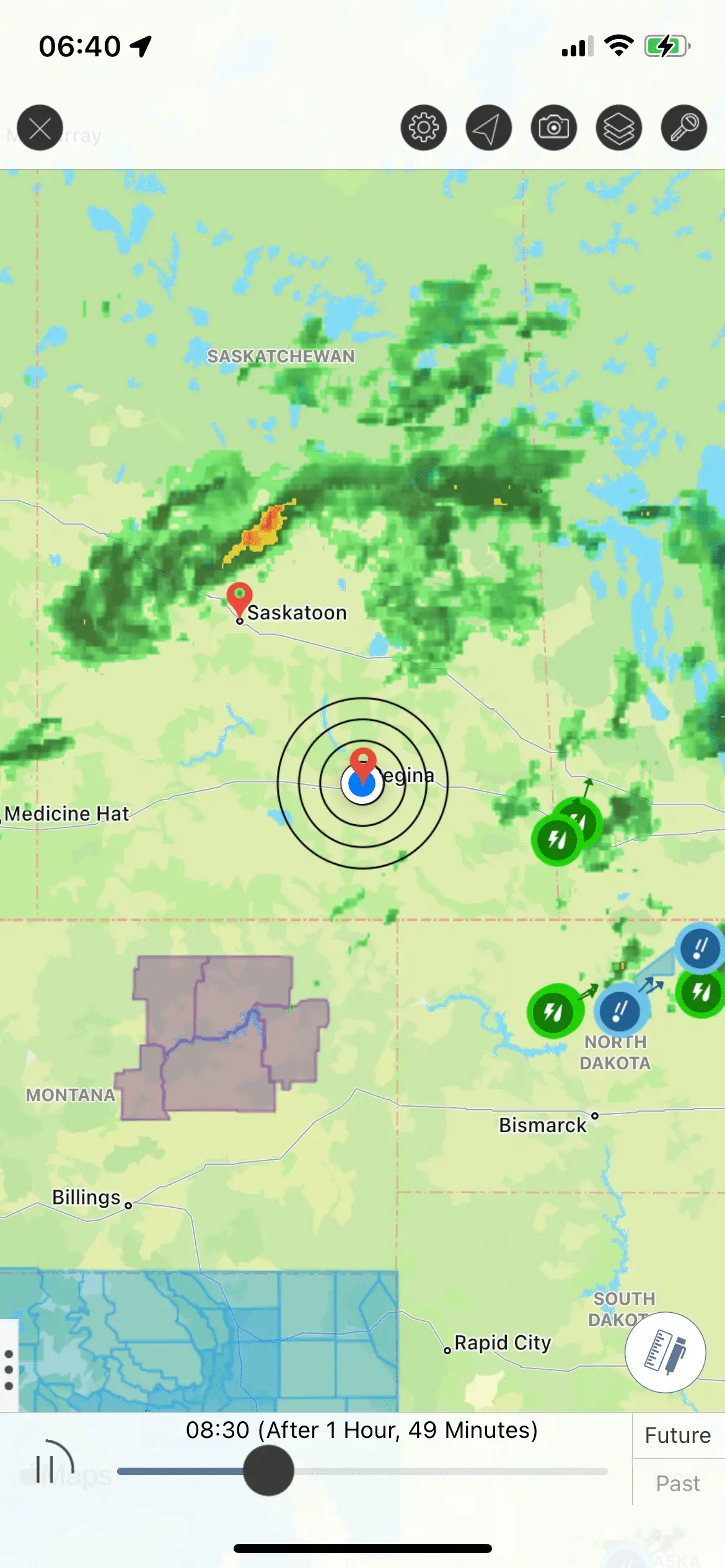Open the map layers menu
725x1568 pixels.
[618, 128]
